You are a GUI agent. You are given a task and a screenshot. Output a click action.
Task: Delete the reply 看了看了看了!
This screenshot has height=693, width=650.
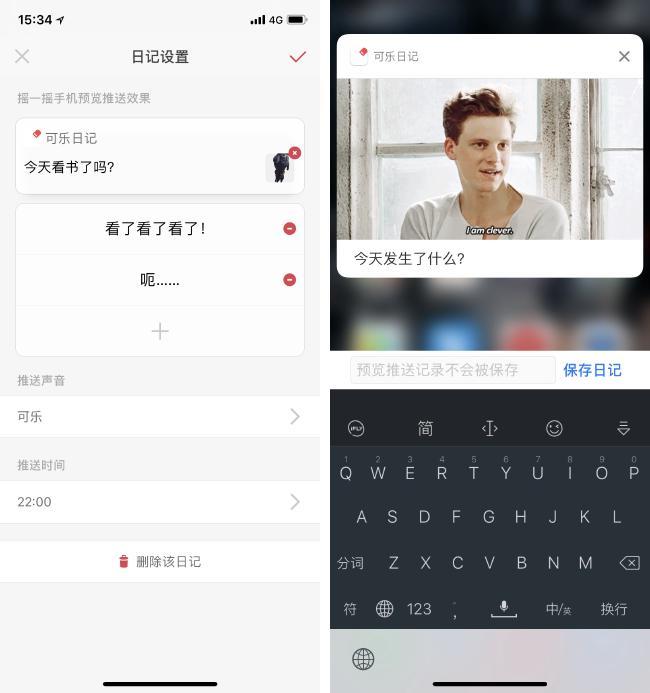click(289, 229)
